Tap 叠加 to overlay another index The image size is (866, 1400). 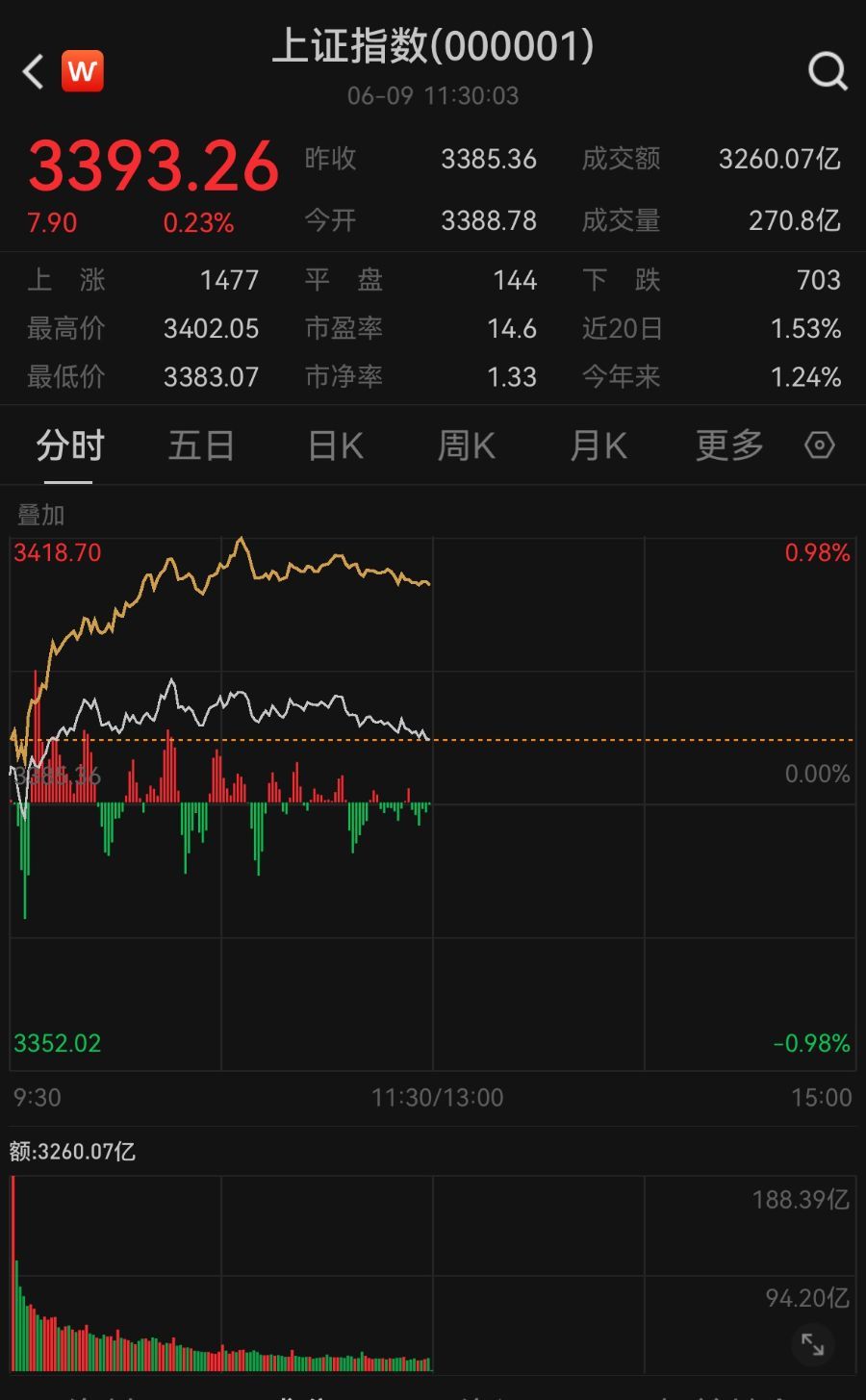[x=40, y=515]
